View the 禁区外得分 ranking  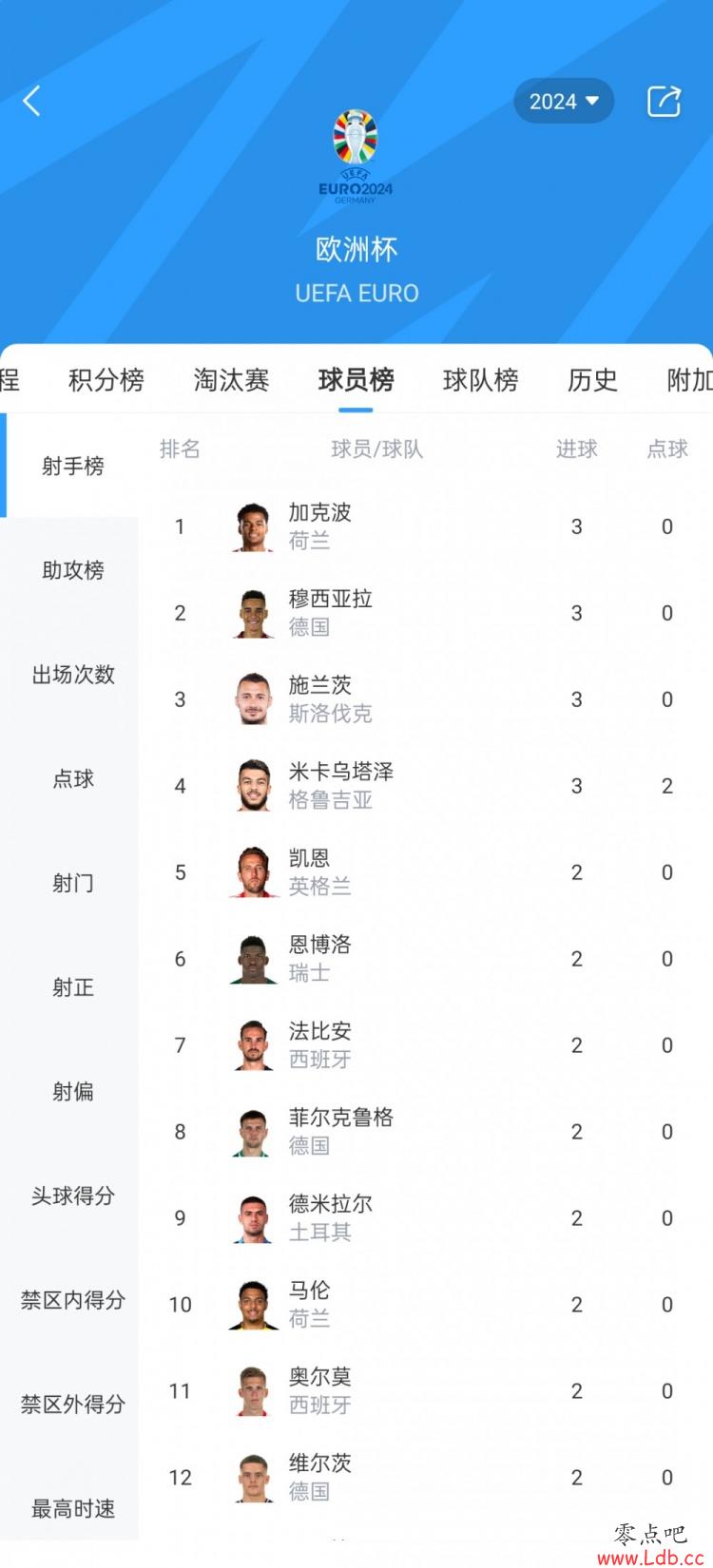click(72, 1404)
